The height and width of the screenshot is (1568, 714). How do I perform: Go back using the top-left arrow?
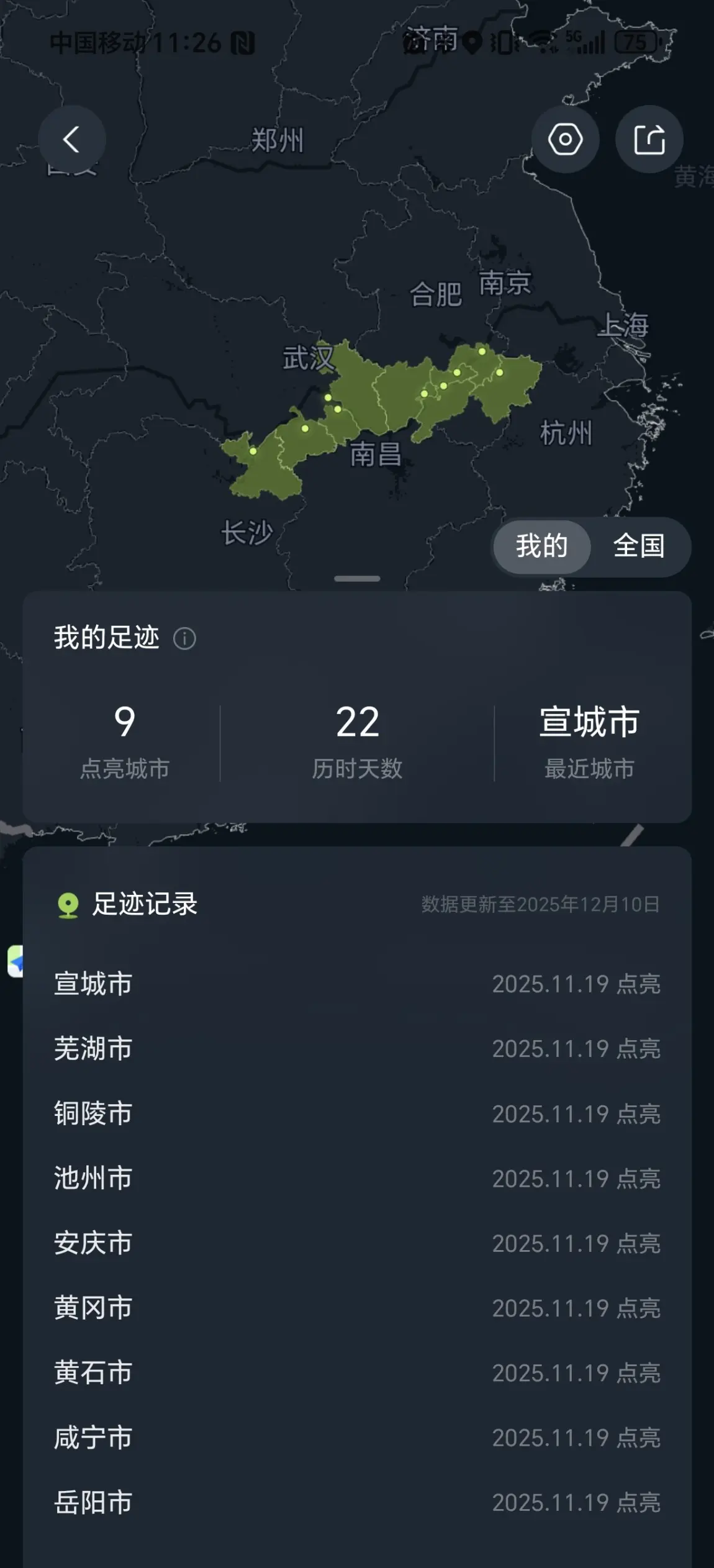click(x=72, y=139)
